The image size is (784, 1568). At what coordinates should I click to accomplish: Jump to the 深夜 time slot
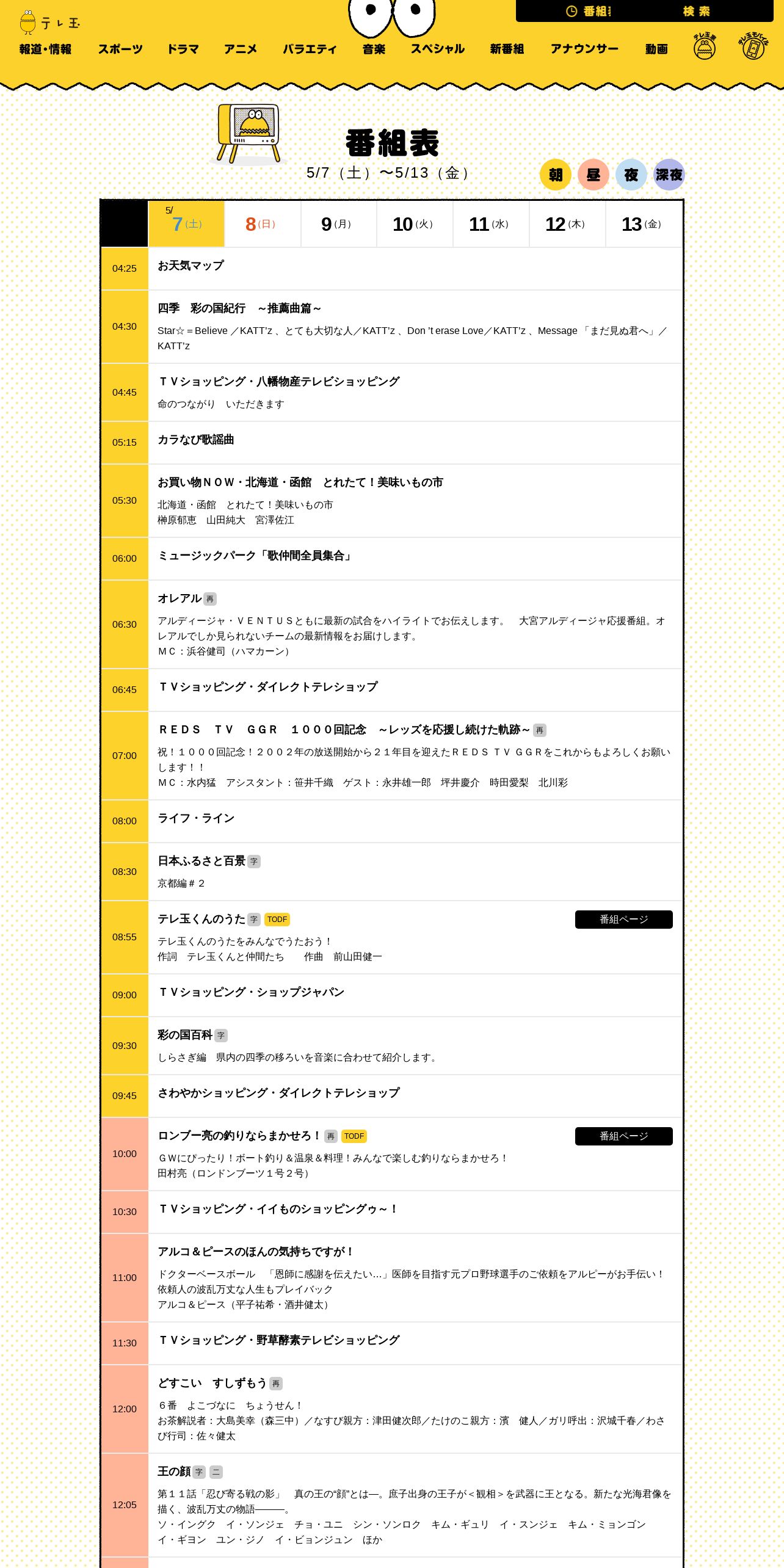[x=669, y=175]
